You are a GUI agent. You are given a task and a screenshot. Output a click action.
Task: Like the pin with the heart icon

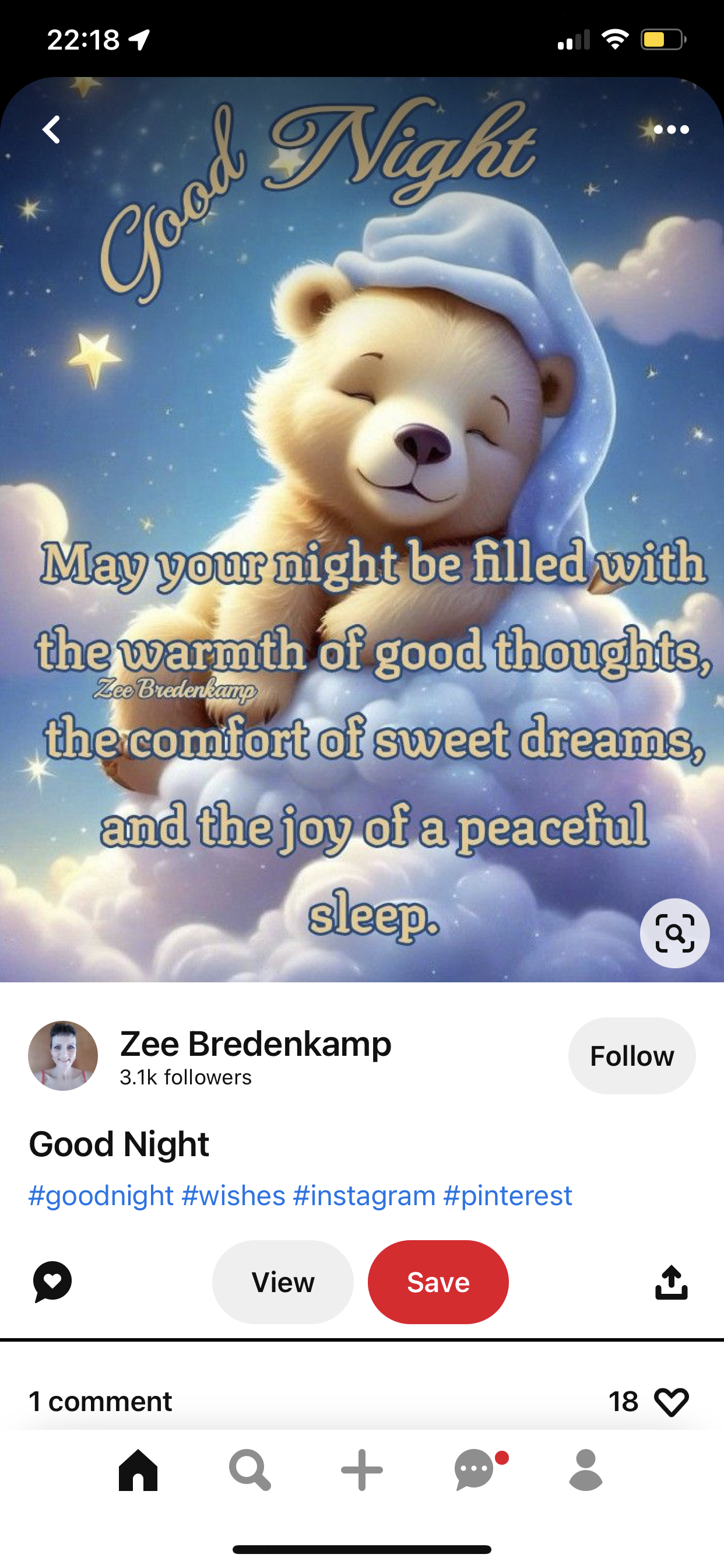(x=671, y=1402)
